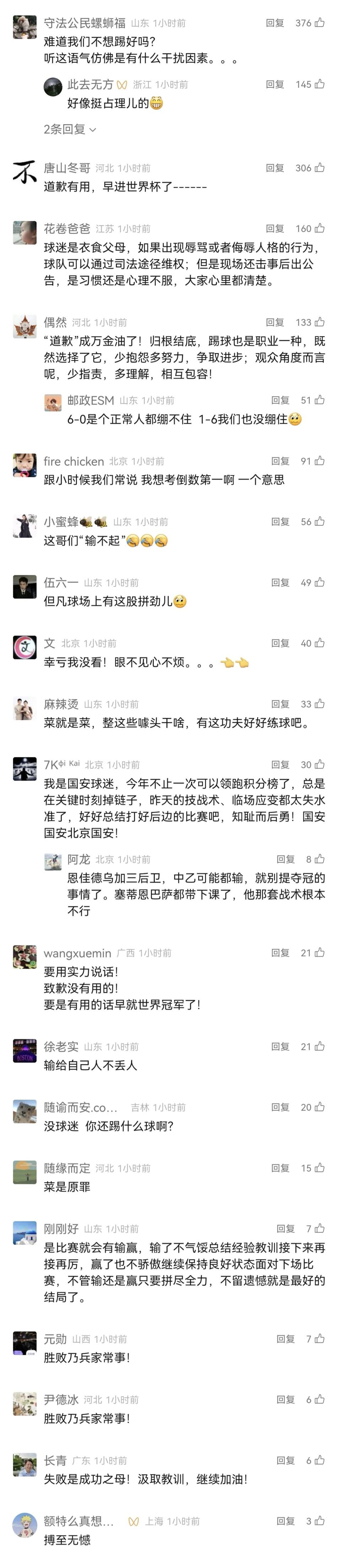
Task: Like 花卷爸爸's comment
Action: (x=319, y=229)
